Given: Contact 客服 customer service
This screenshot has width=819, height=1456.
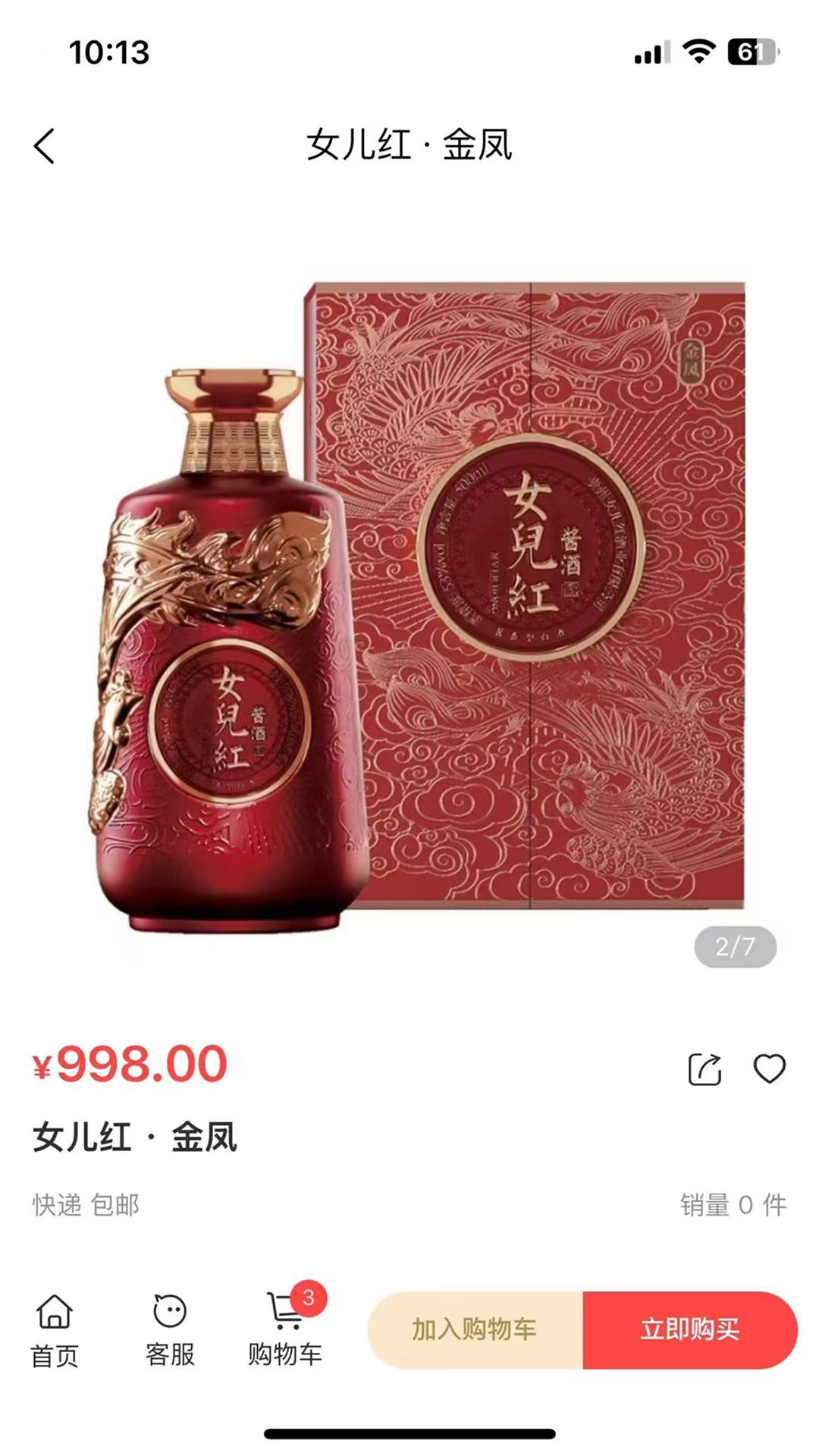Looking at the screenshot, I should tap(170, 1331).
